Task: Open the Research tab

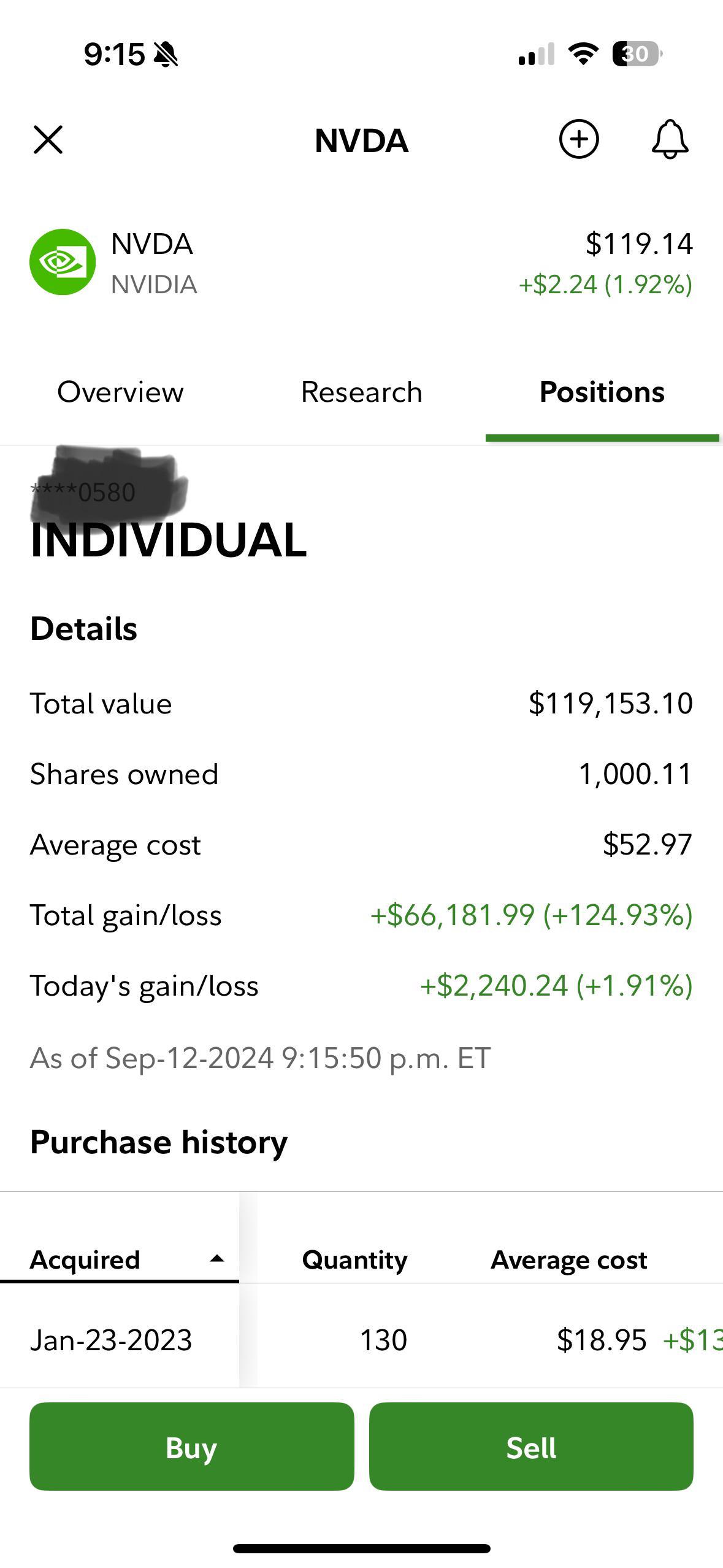Action: tap(361, 391)
